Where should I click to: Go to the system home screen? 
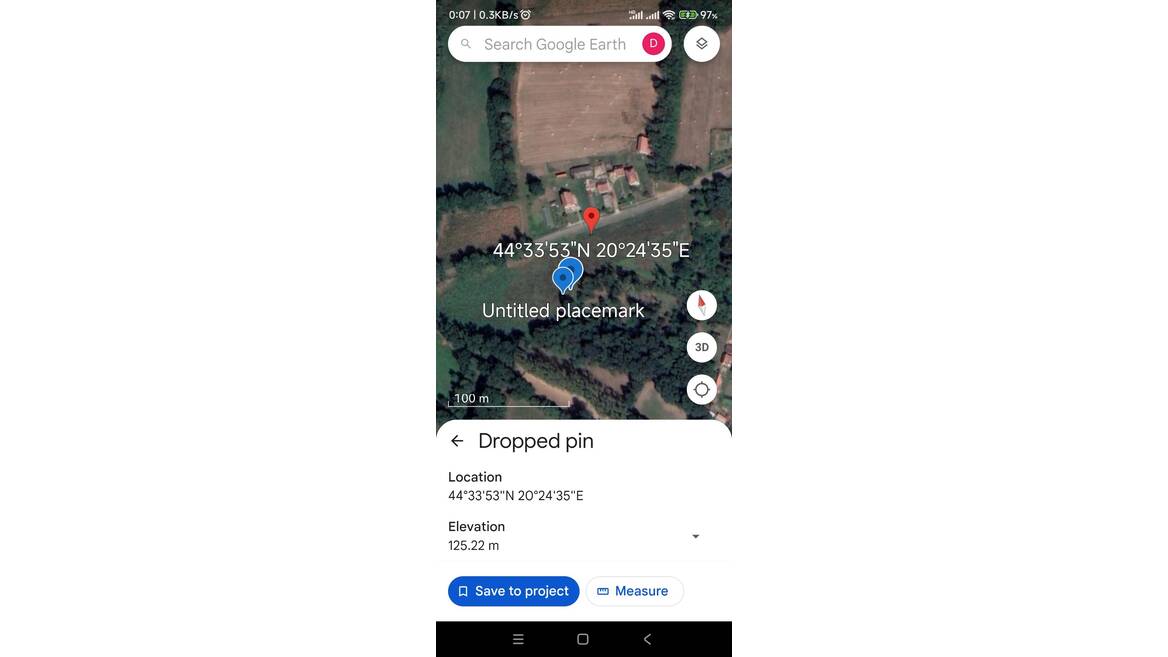tap(583, 639)
